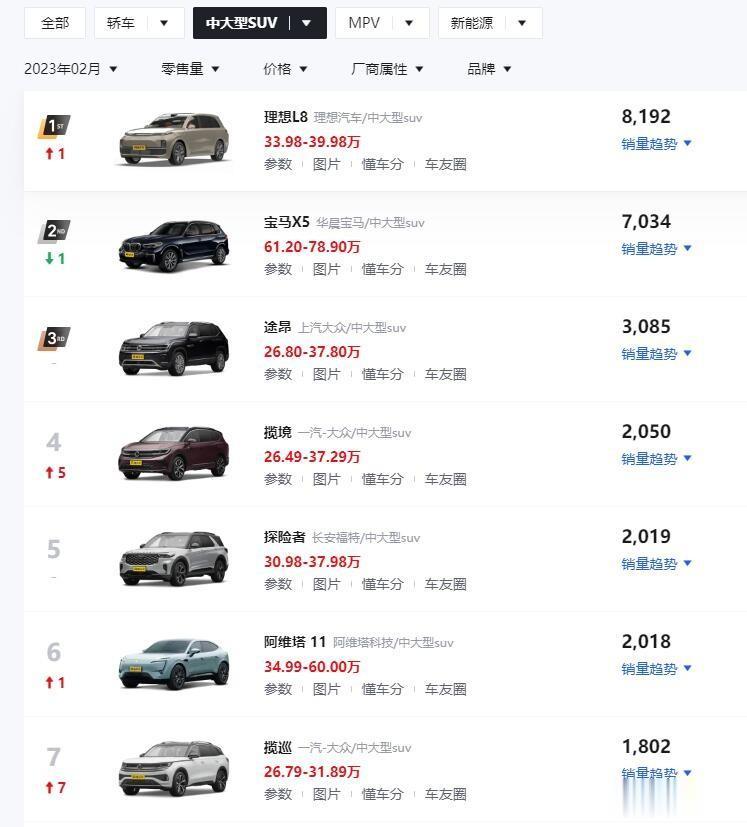Filter the ranking by 品牌
The height and width of the screenshot is (827, 747).
click(489, 69)
